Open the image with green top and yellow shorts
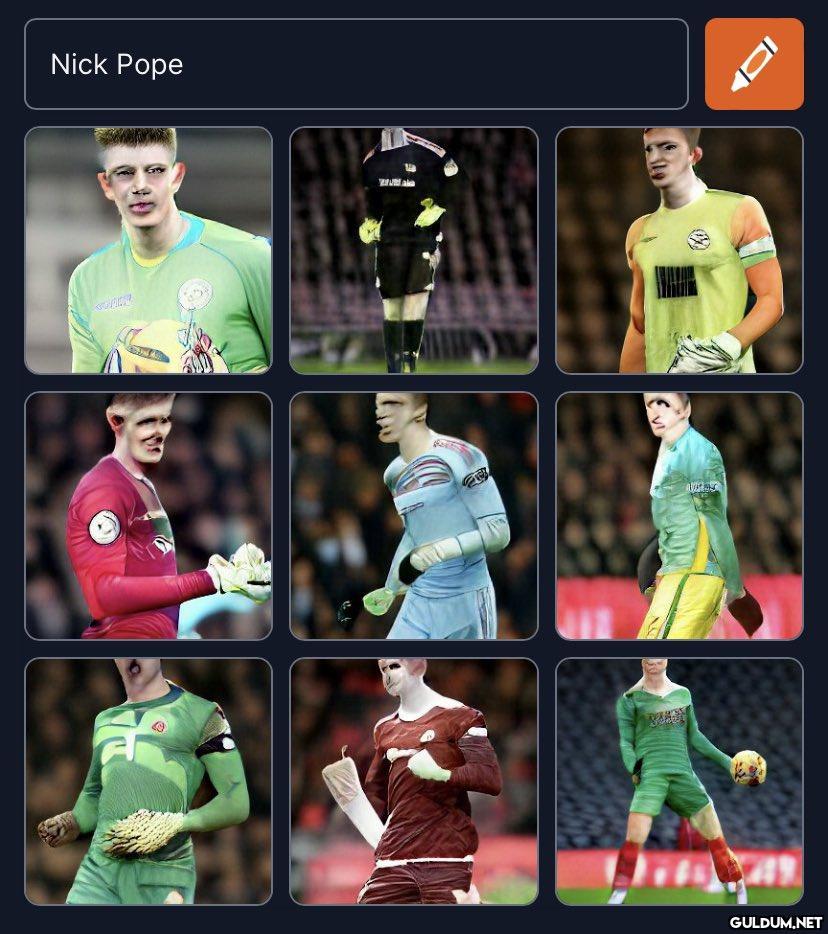 [x=679, y=515]
